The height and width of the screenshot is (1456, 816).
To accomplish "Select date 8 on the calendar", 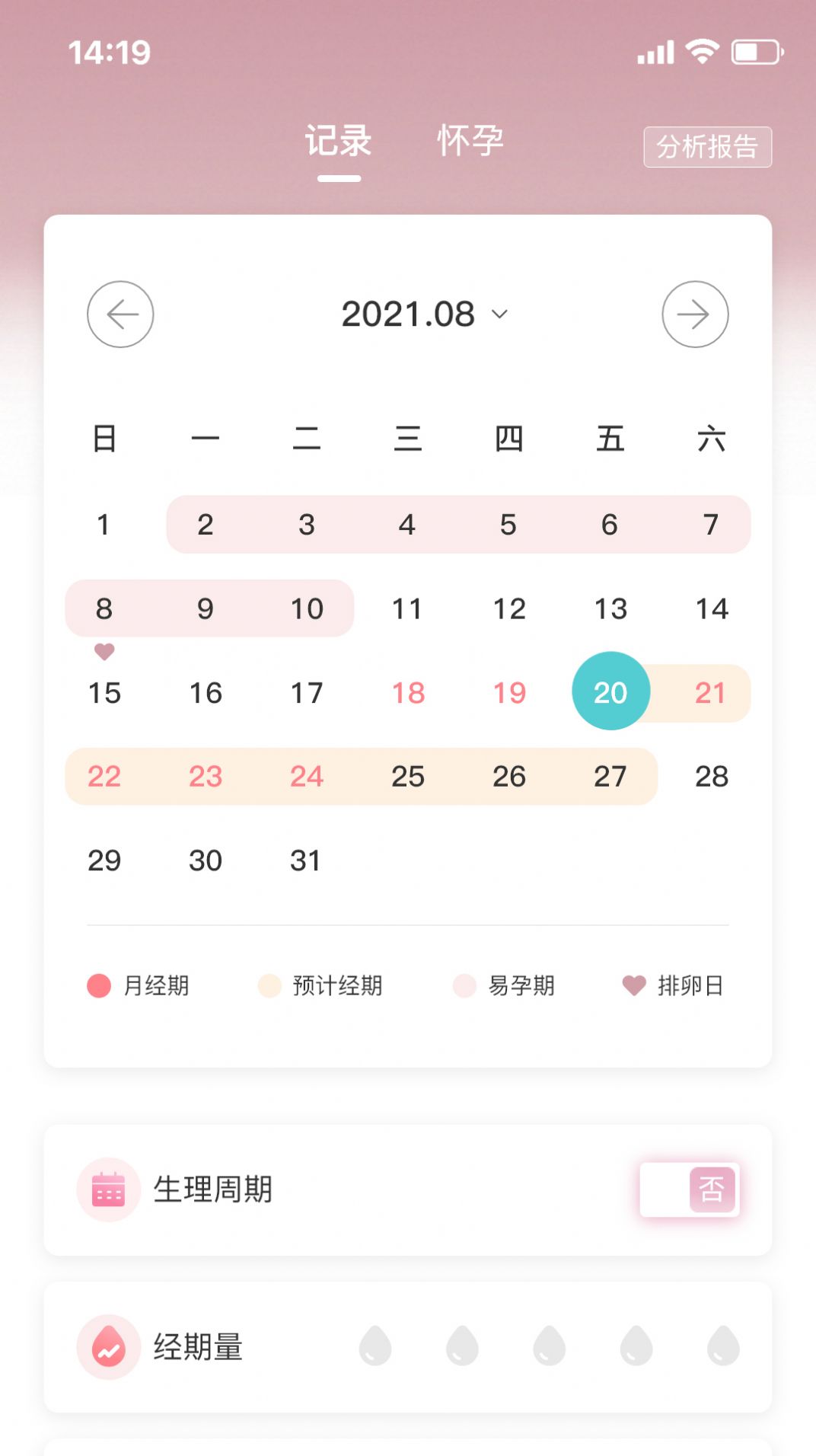I will (x=104, y=608).
